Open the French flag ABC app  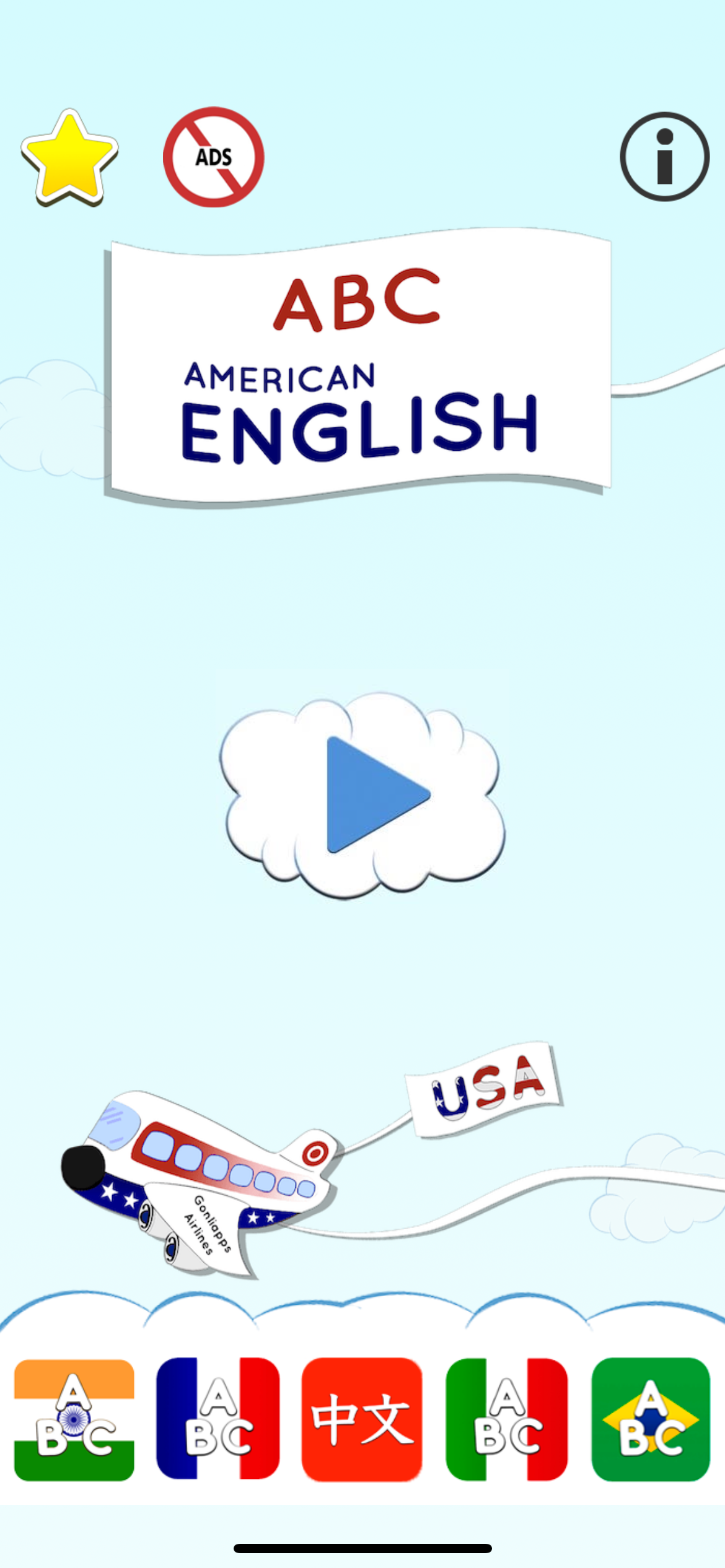217,1418
